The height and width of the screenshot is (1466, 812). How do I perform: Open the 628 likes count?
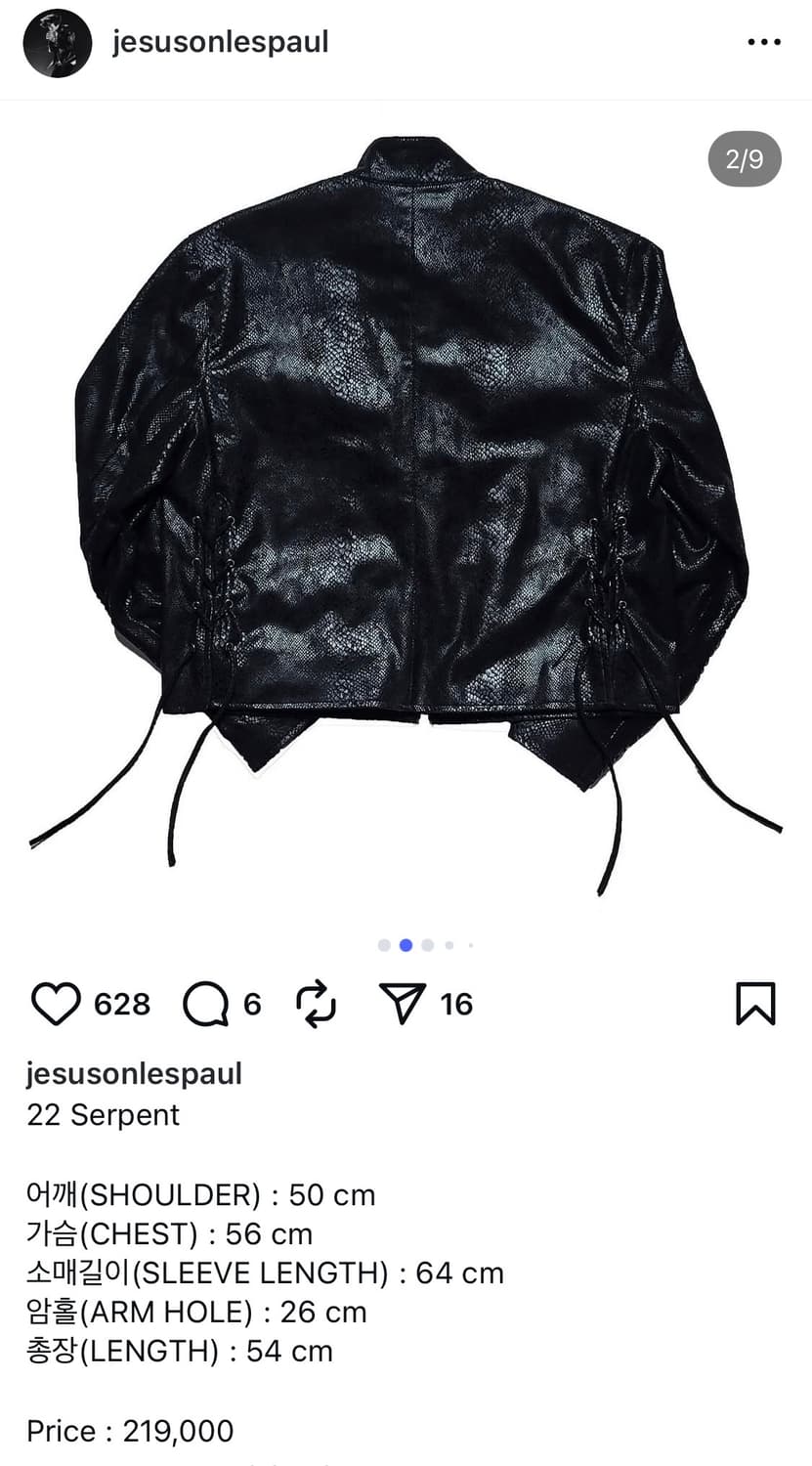(x=122, y=1003)
